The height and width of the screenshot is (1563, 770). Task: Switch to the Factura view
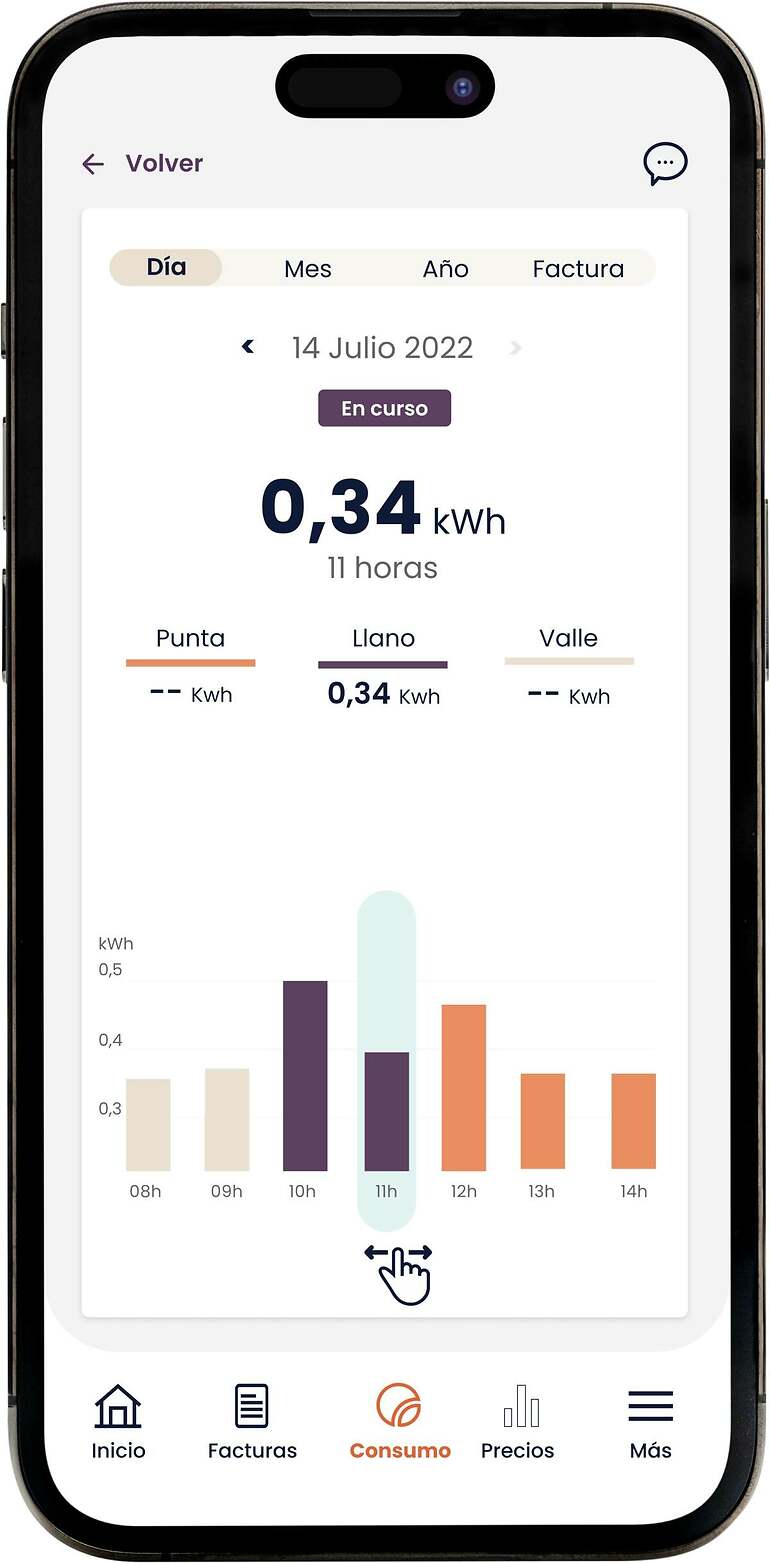click(x=578, y=269)
